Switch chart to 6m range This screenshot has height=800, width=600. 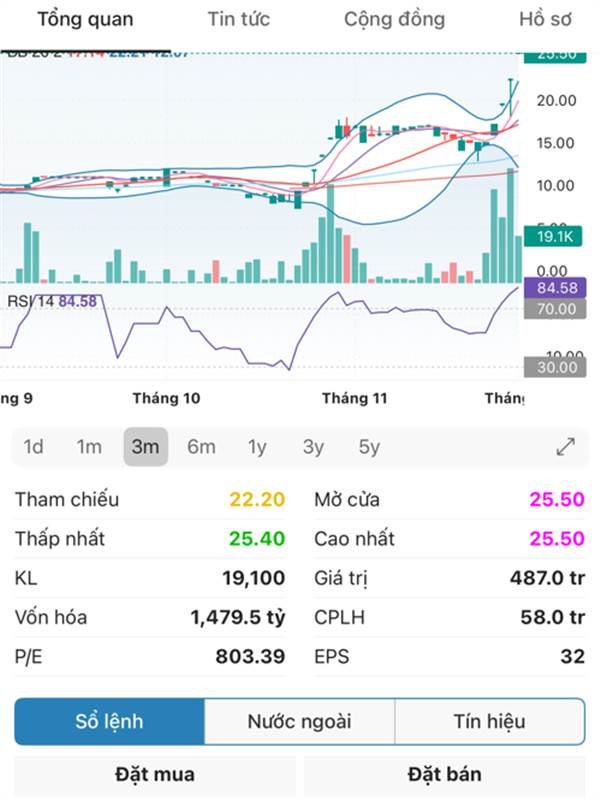[x=201, y=447]
